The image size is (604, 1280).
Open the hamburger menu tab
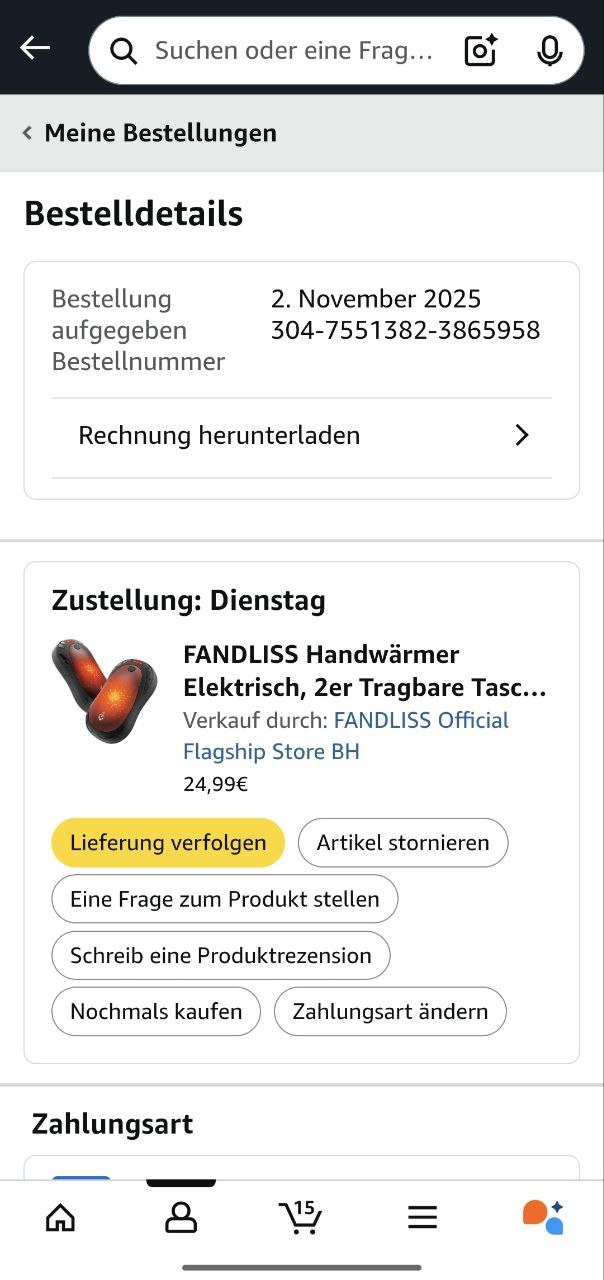[422, 1216]
